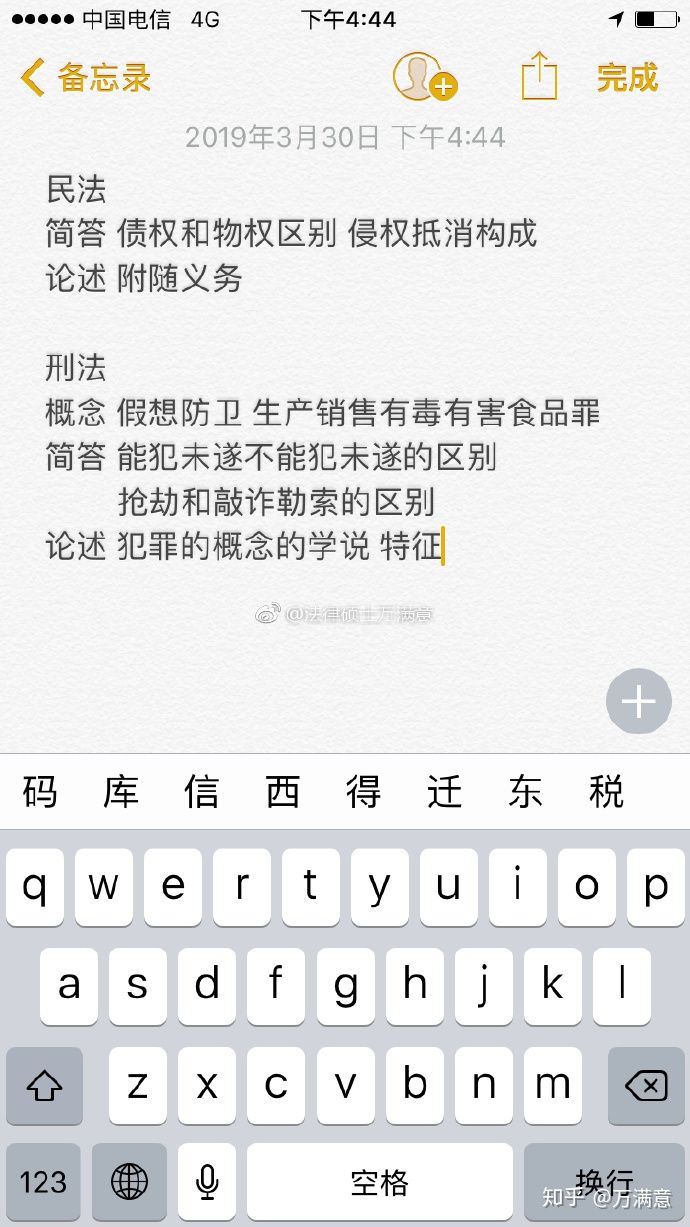Open the plus attachment button
The width and height of the screenshot is (690, 1227).
(638, 702)
